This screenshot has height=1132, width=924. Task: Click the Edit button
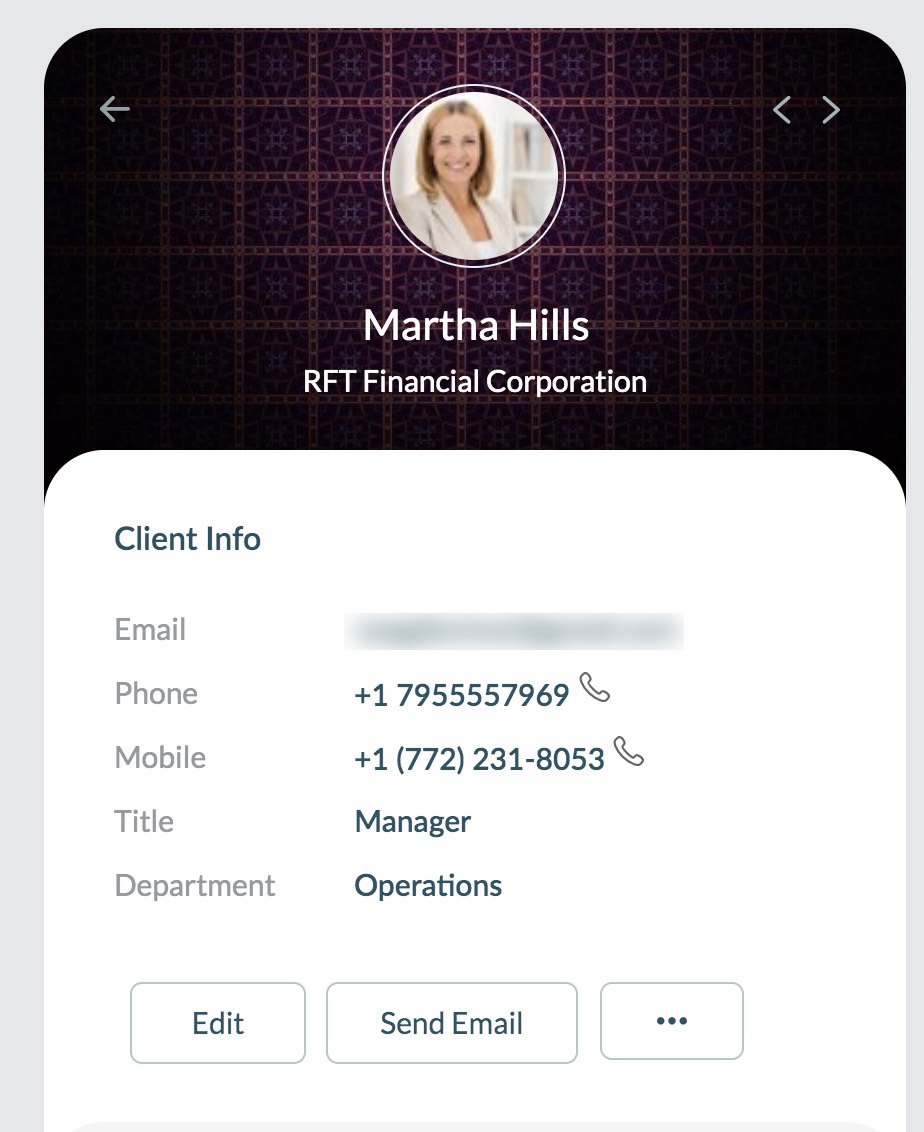click(217, 1023)
